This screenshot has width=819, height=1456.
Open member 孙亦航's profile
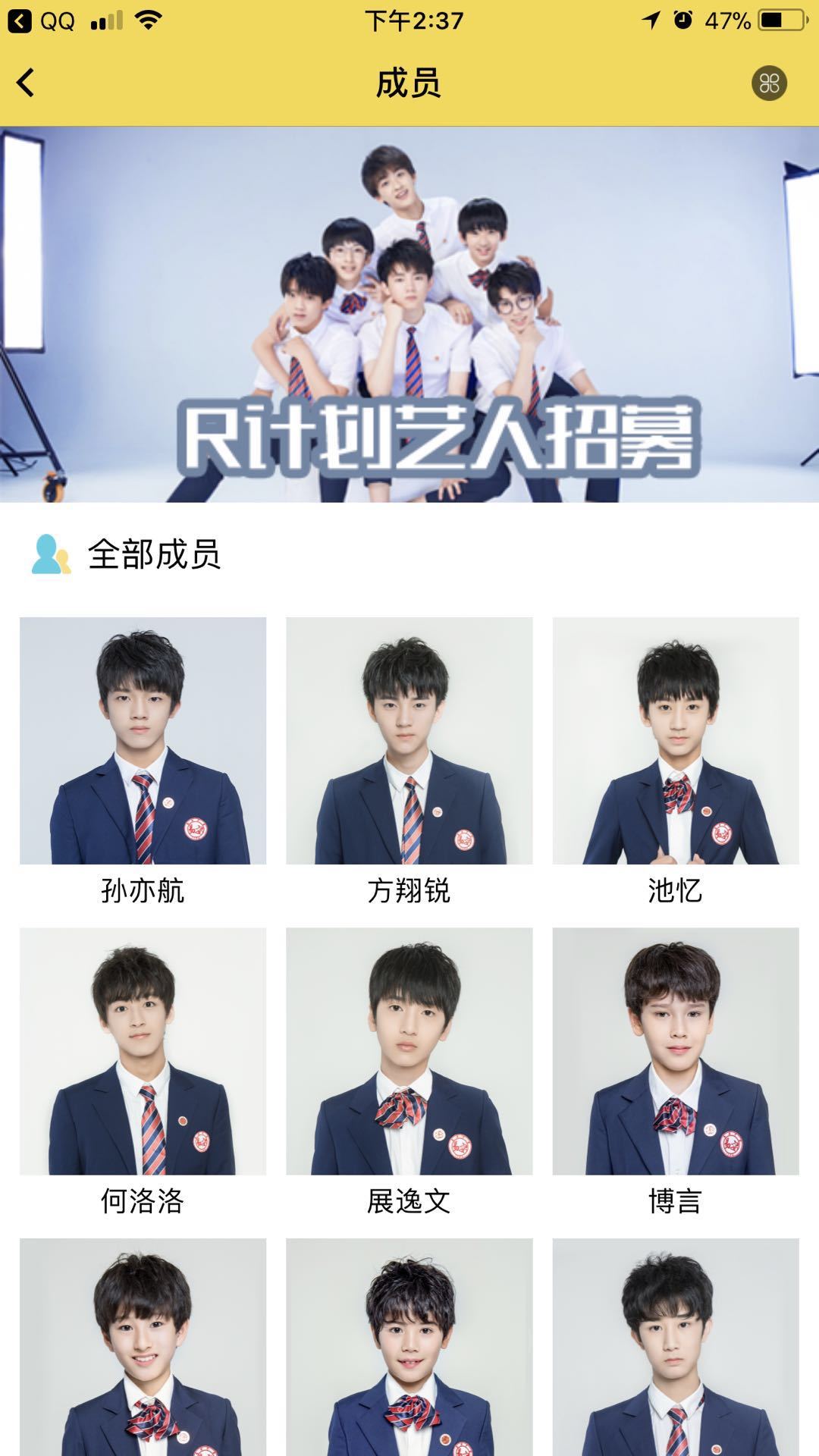[143, 741]
